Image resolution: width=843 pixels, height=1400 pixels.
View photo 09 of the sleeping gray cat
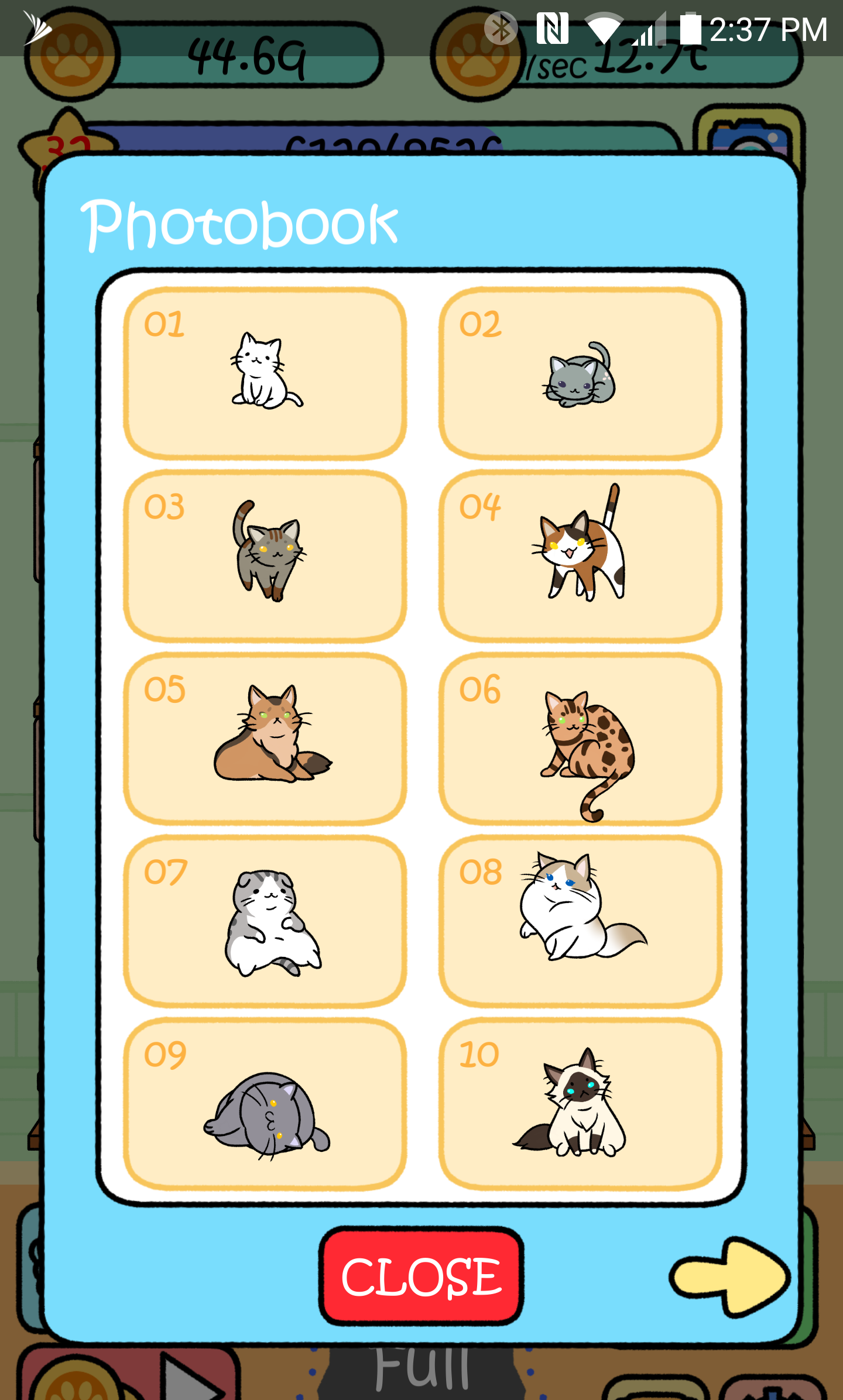coord(265,1104)
